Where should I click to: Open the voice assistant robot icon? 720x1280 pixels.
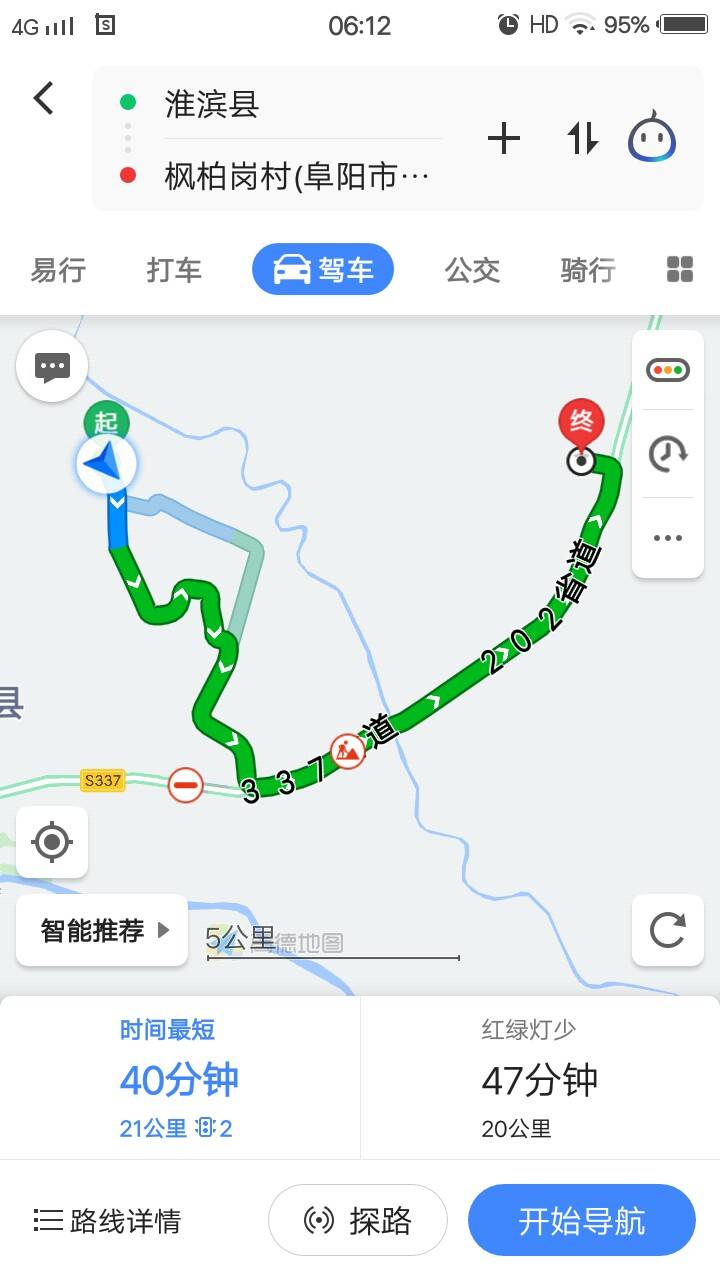coord(652,138)
